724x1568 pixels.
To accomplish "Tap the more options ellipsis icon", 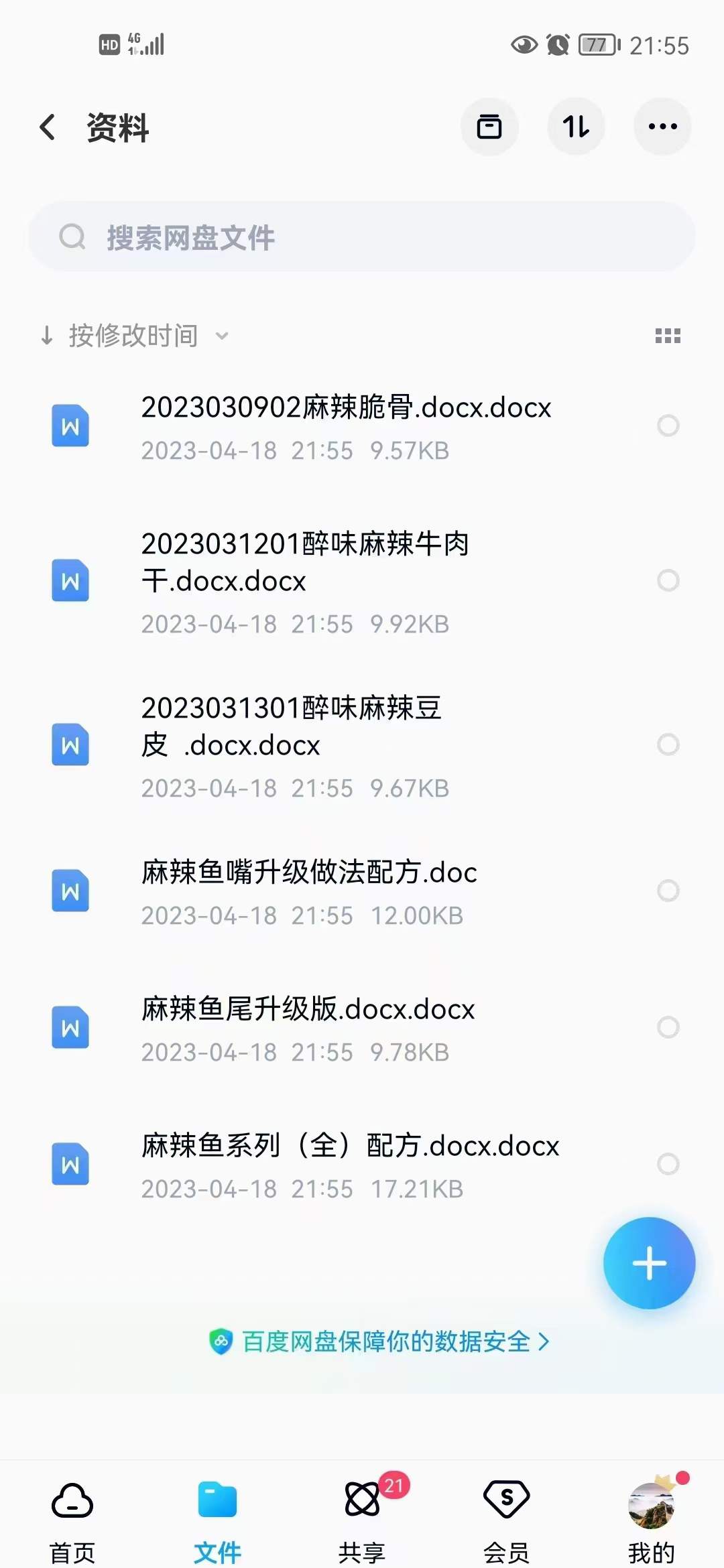I will (662, 127).
